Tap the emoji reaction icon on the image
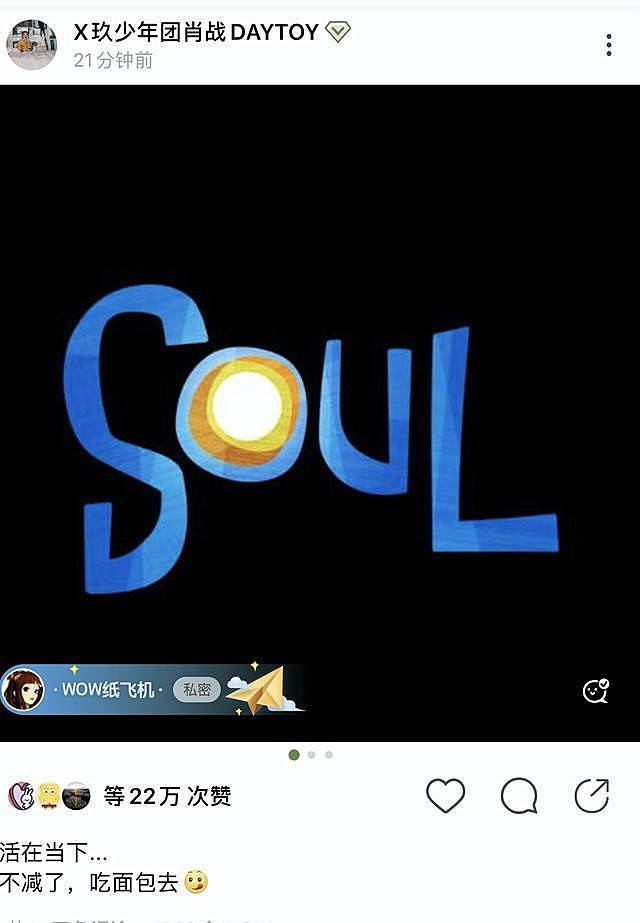This screenshot has width=640, height=923. click(x=596, y=691)
